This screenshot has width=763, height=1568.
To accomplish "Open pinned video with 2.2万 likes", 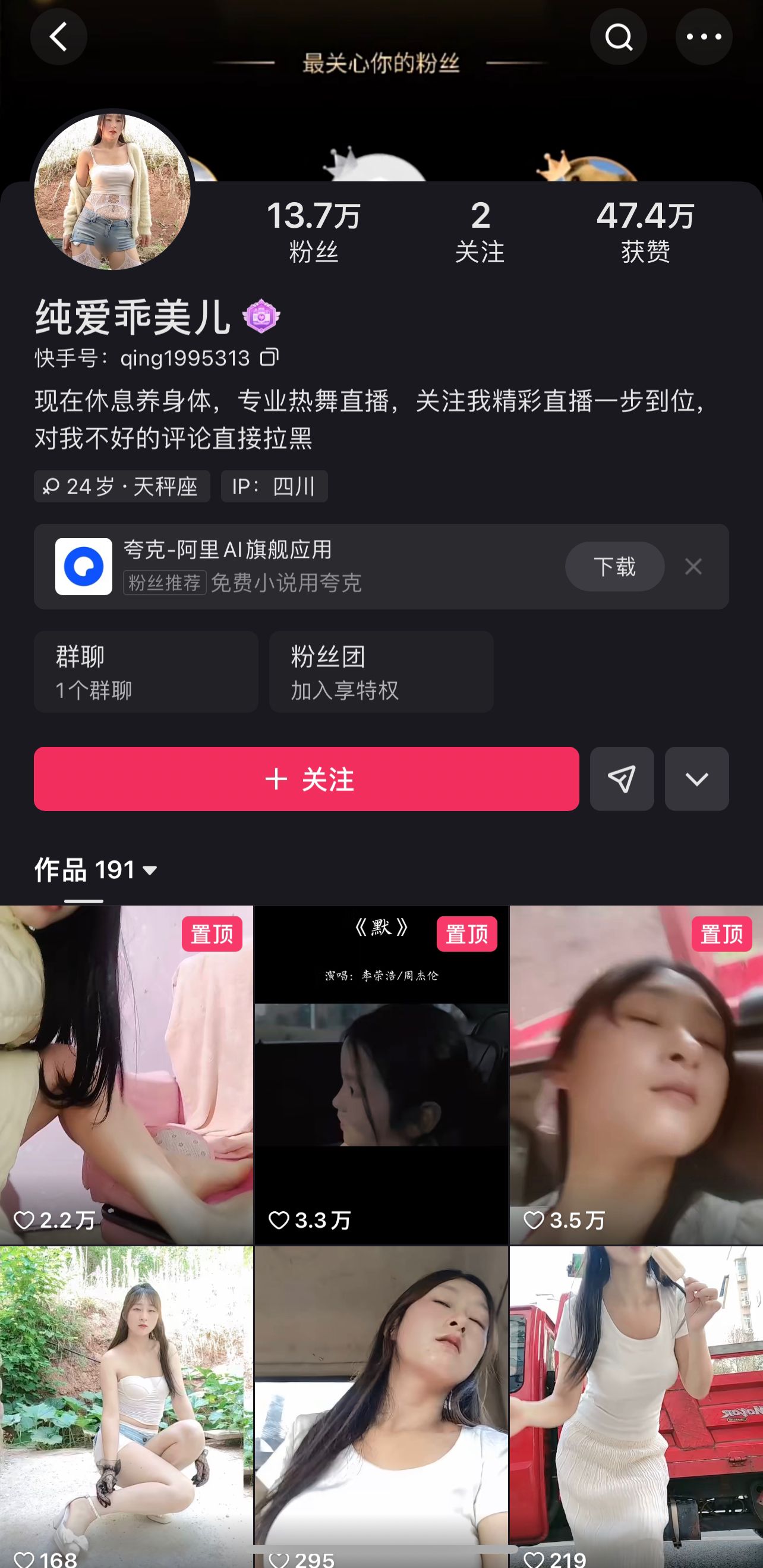I will (x=126, y=1074).
